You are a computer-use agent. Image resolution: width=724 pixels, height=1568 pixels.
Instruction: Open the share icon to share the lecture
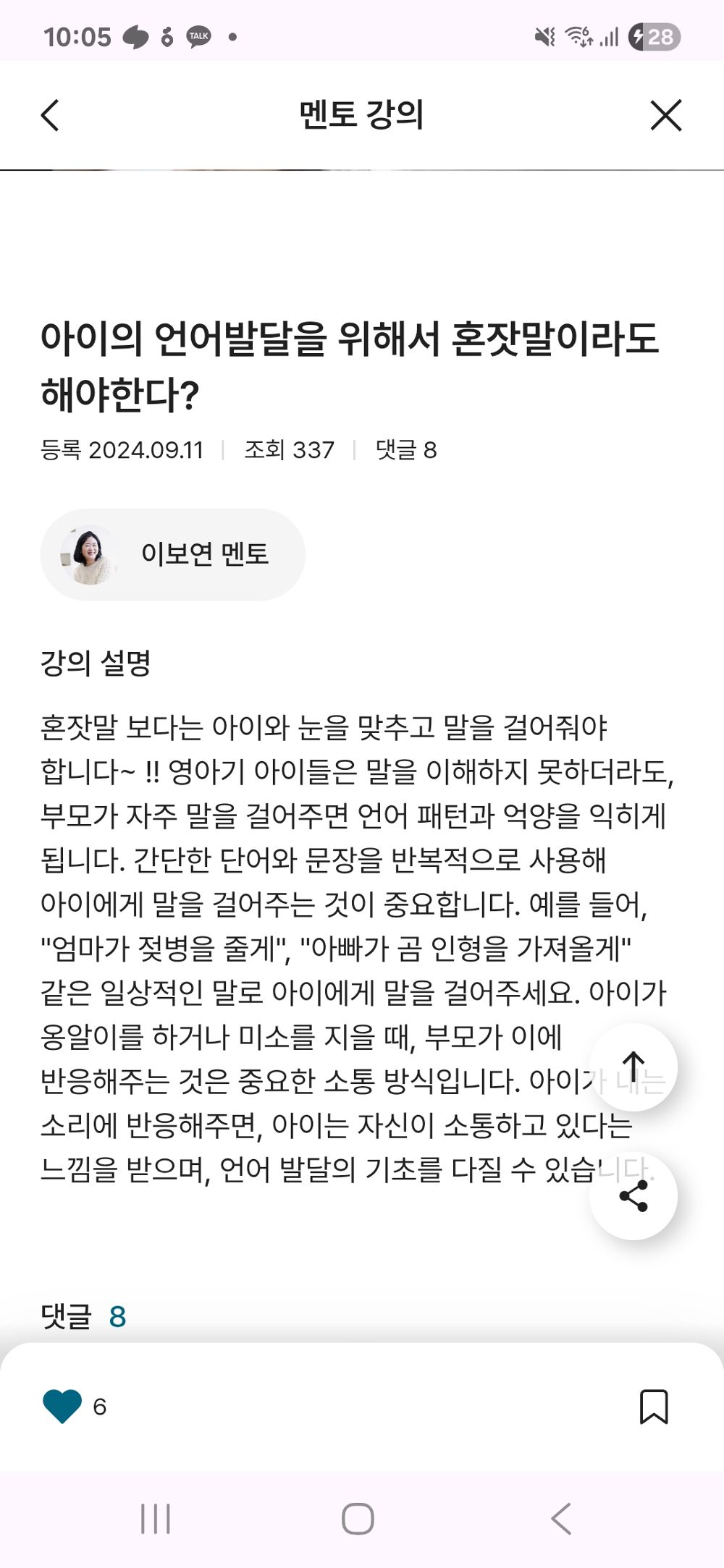[x=633, y=1196]
